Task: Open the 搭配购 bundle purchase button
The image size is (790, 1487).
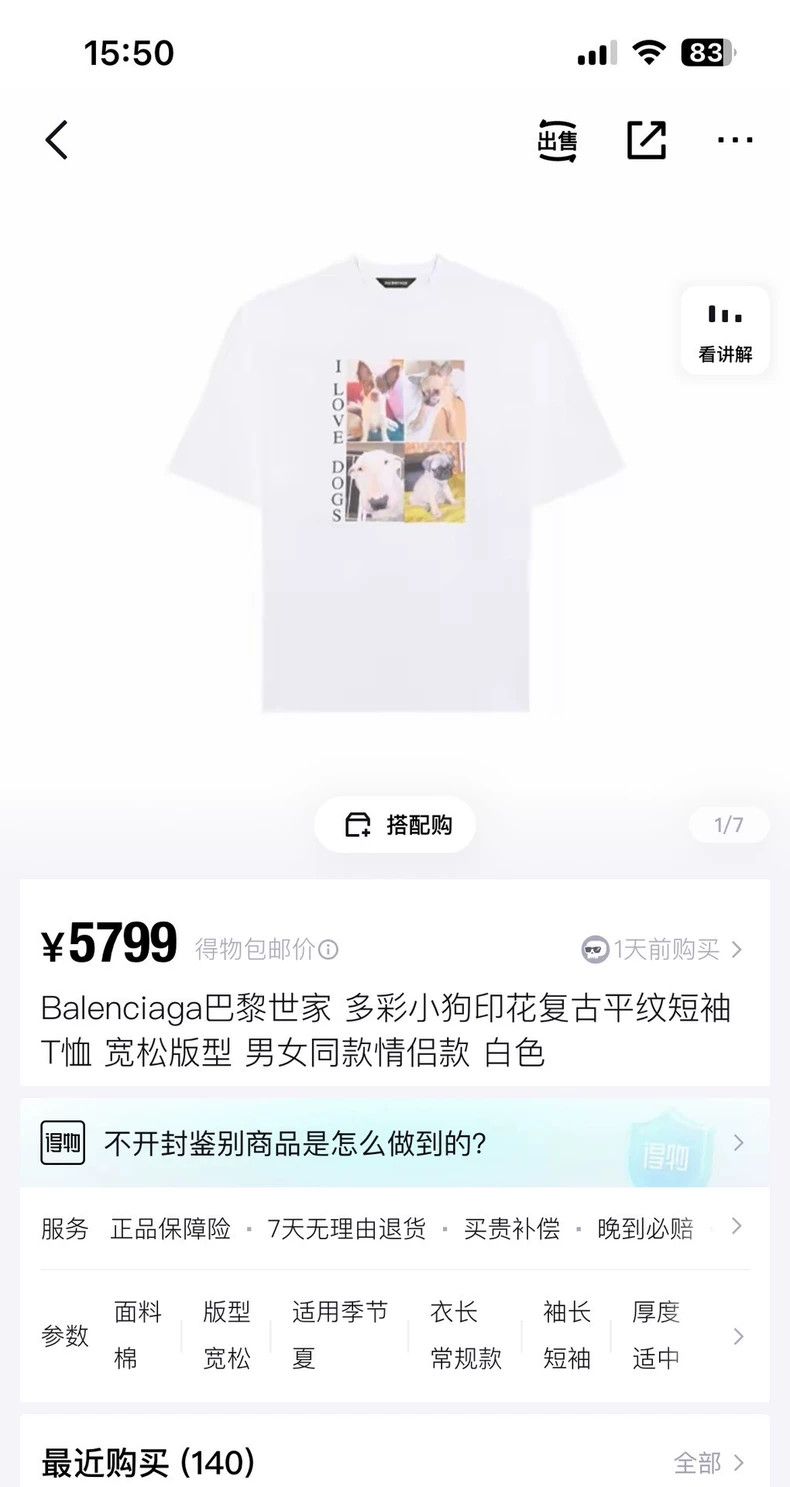Action: click(x=396, y=825)
